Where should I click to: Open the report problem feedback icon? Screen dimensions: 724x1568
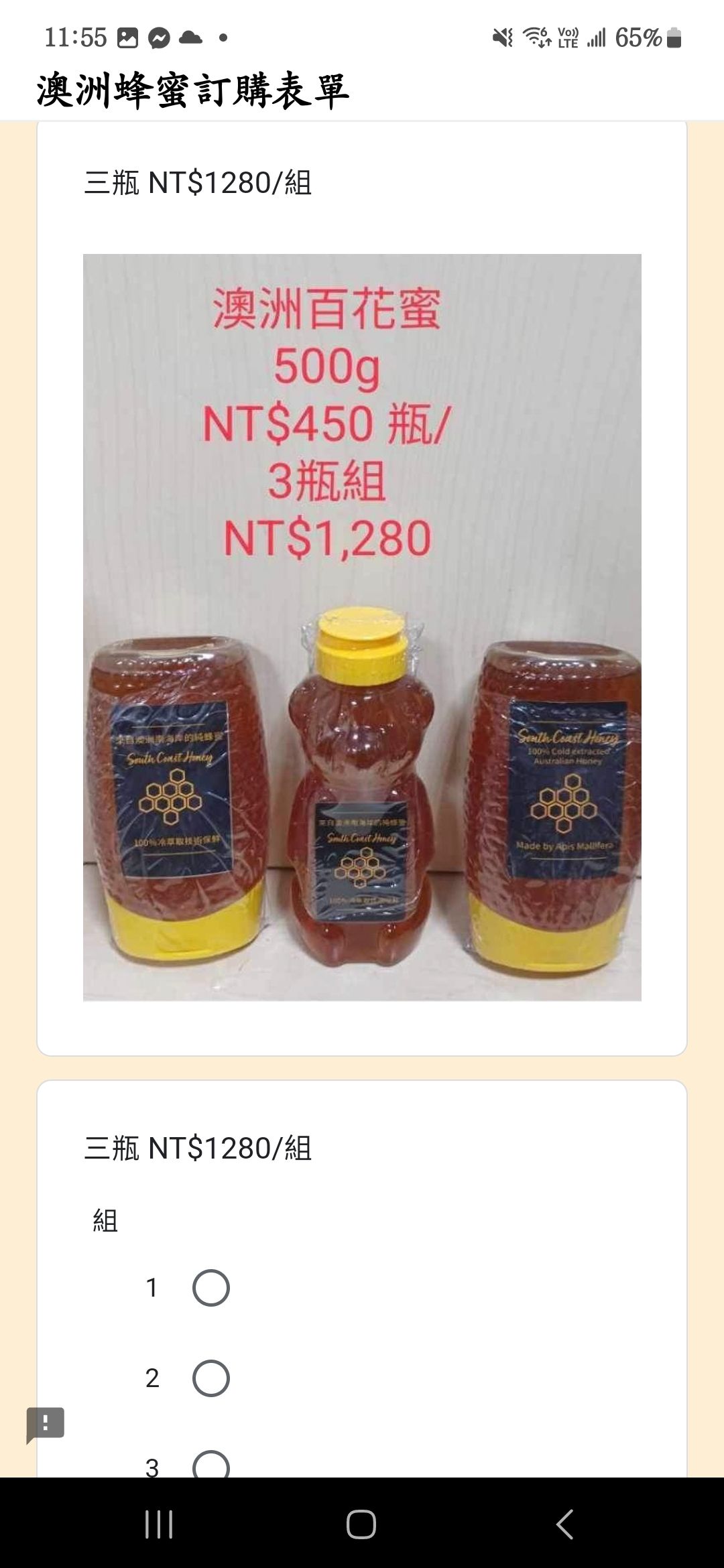45,1423
